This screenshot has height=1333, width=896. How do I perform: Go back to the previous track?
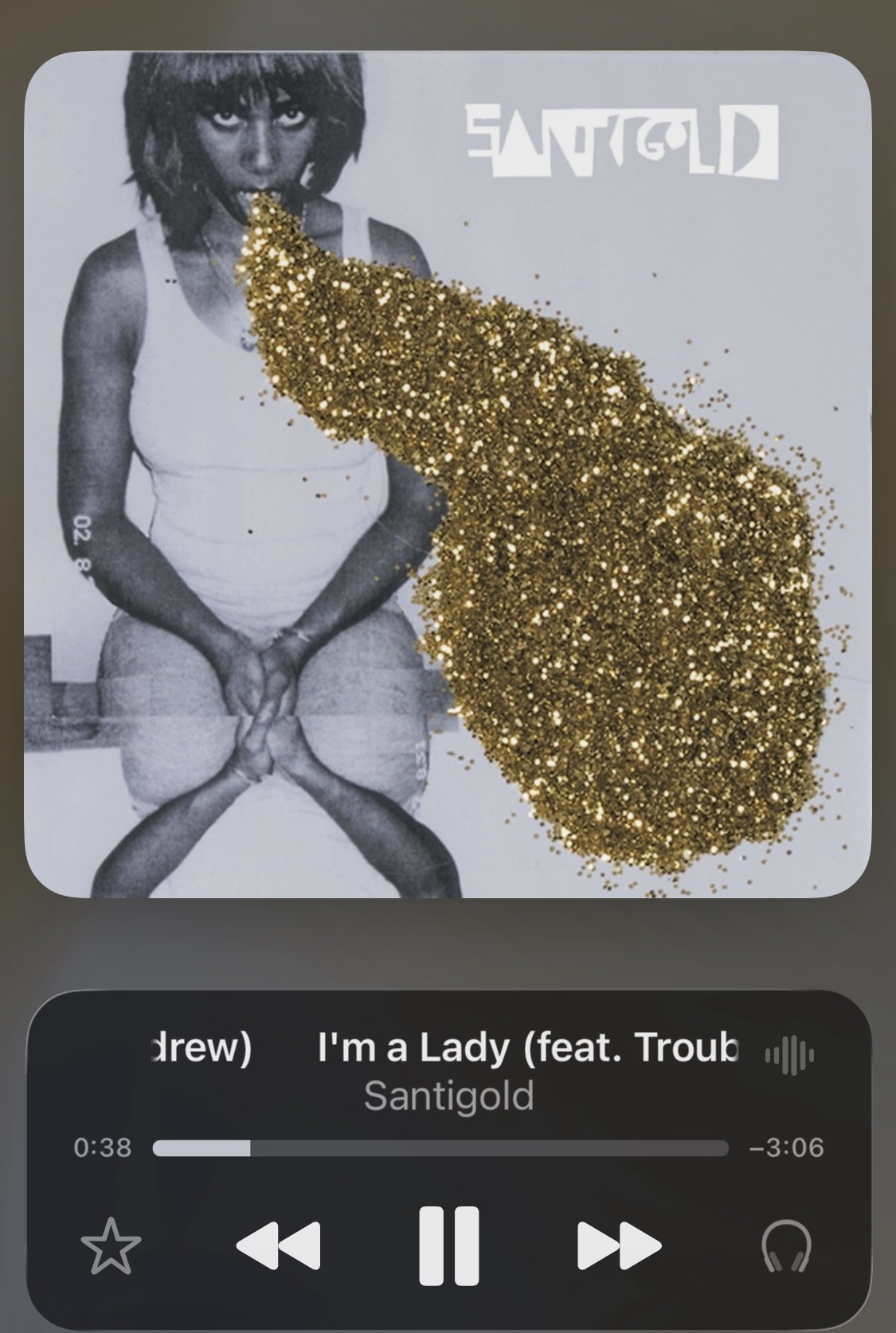click(279, 1245)
